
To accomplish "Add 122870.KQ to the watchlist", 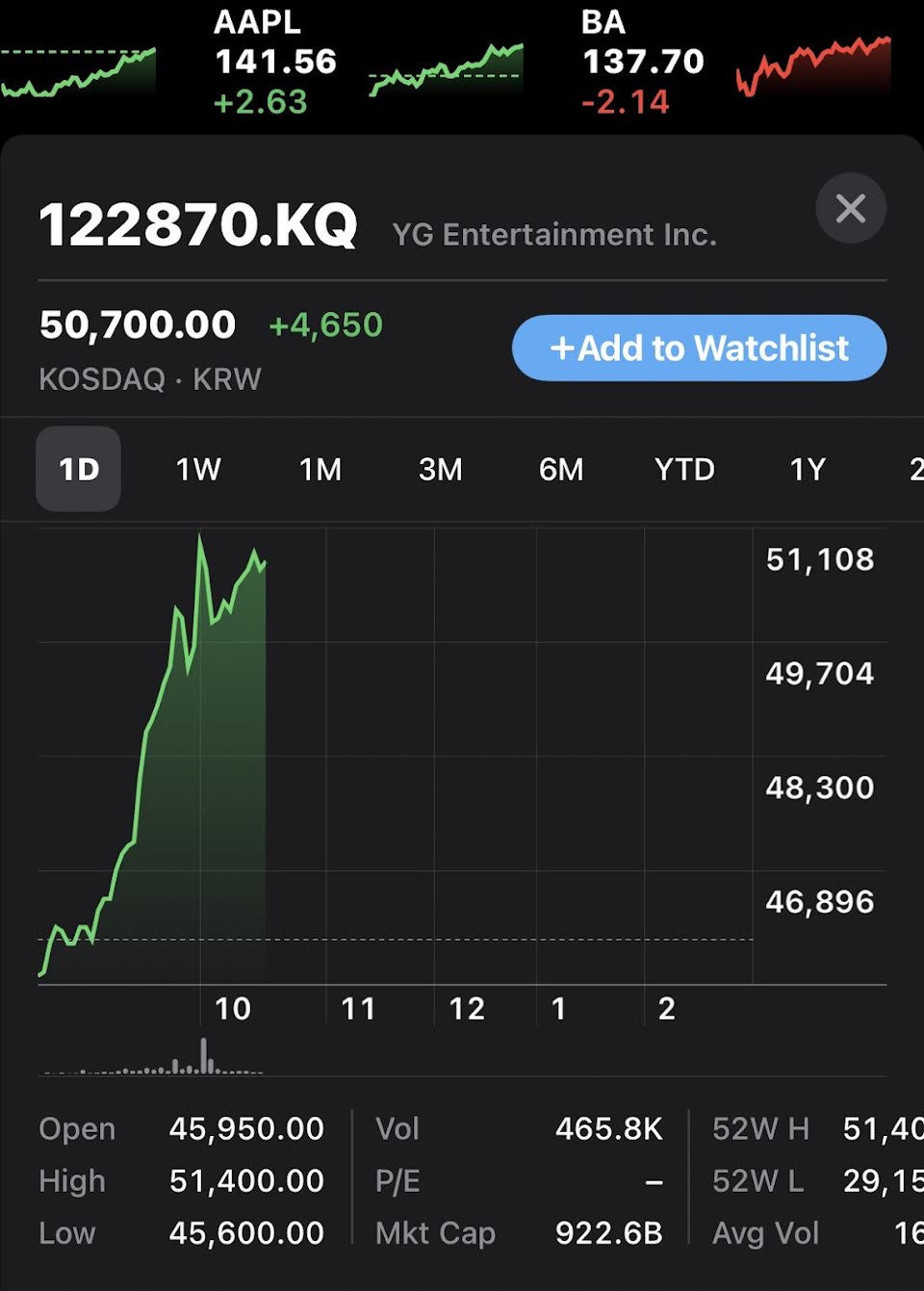I will 699,348.
